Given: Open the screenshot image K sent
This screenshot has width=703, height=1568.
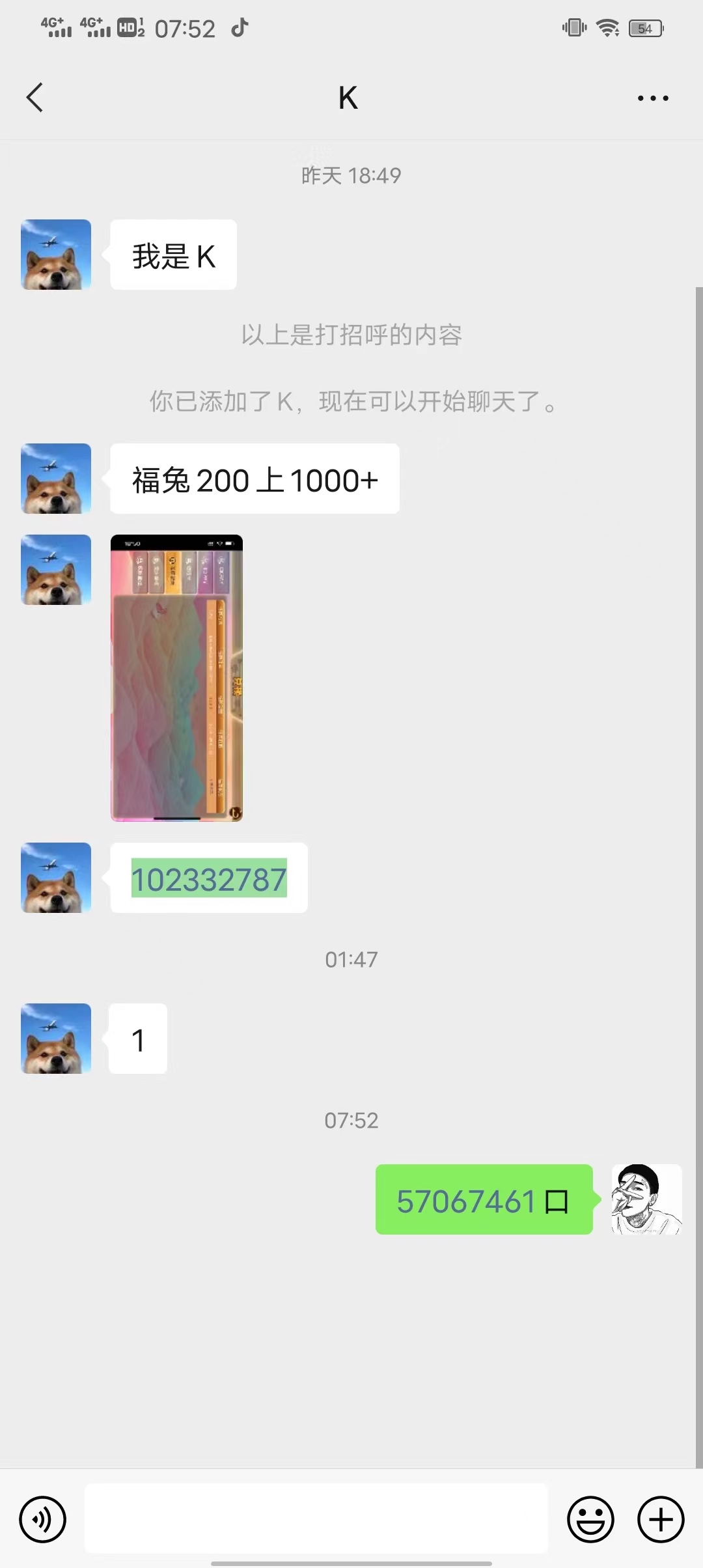Looking at the screenshot, I should pyautogui.click(x=176, y=677).
